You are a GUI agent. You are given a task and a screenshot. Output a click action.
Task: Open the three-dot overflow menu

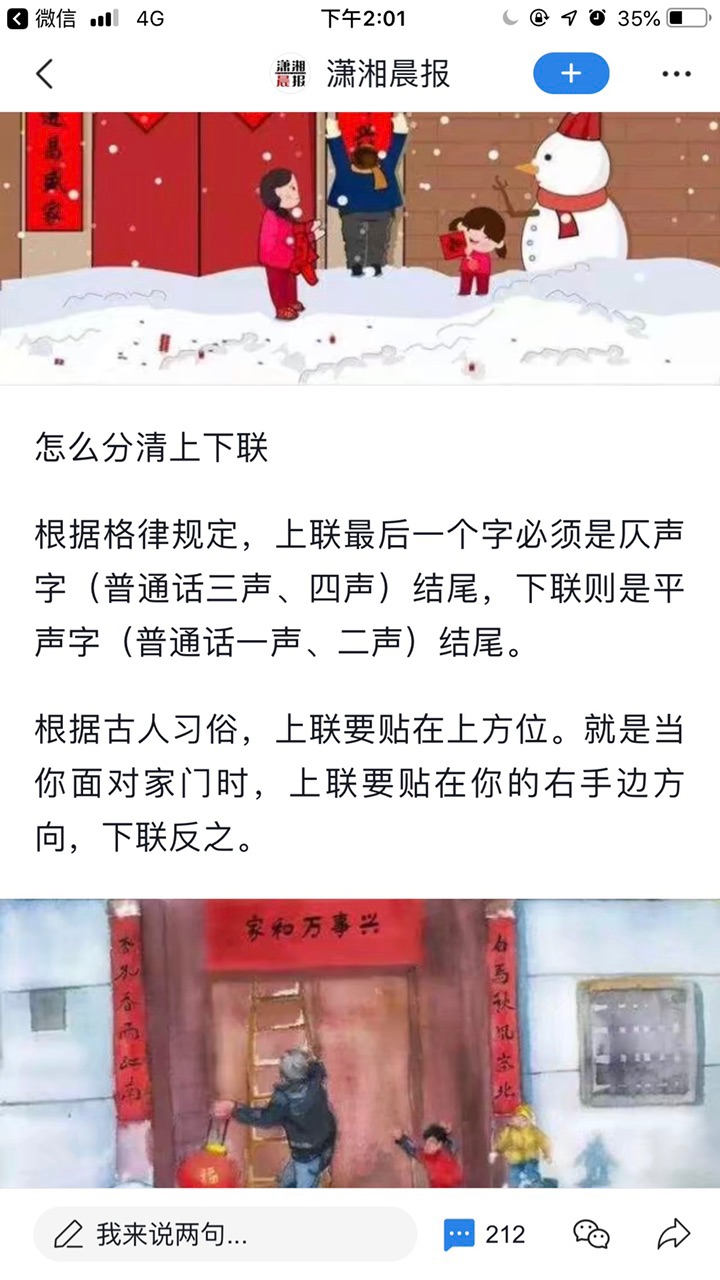point(676,74)
